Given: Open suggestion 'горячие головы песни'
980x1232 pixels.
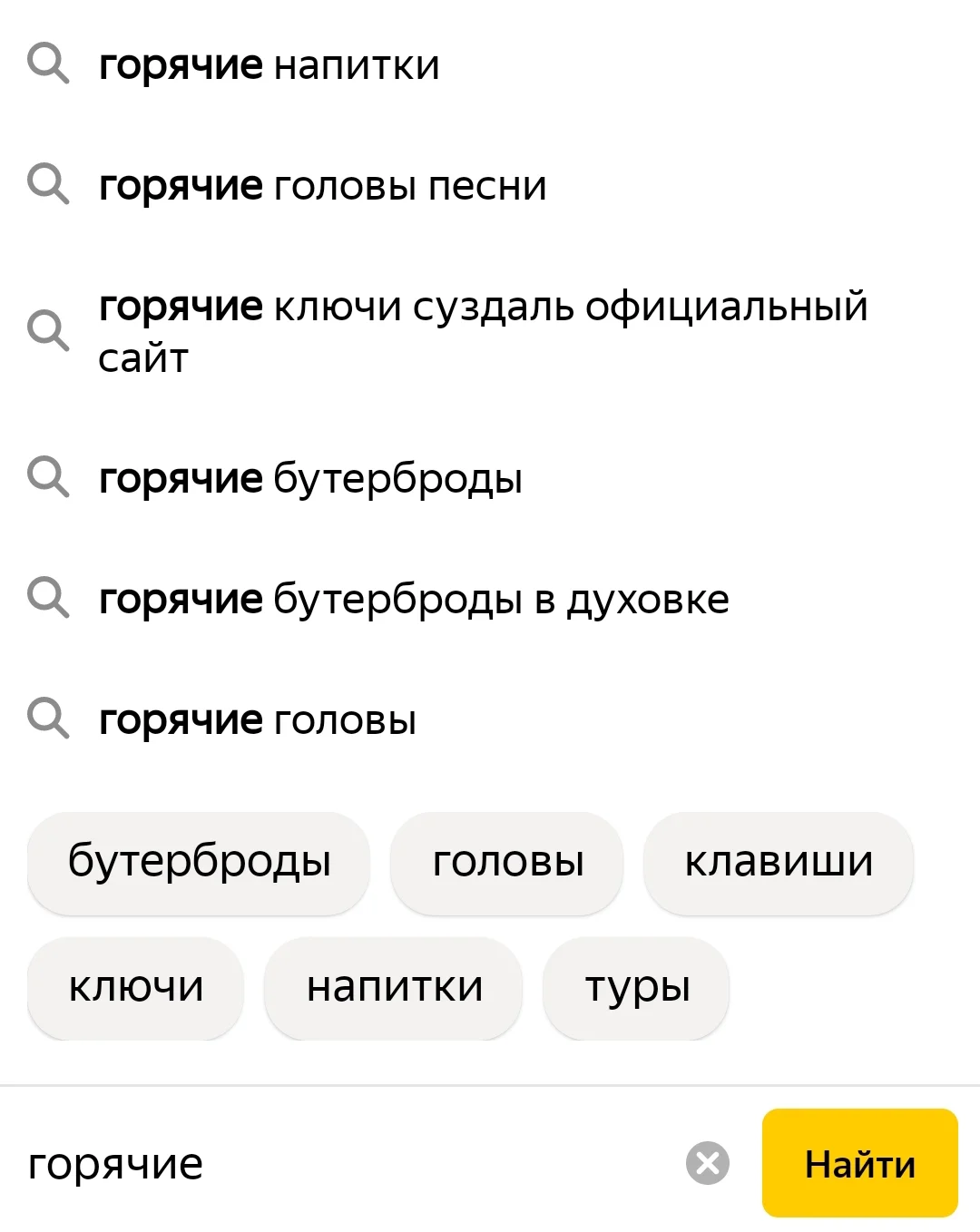Looking at the screenshot, I should click(x=322, y=186).
